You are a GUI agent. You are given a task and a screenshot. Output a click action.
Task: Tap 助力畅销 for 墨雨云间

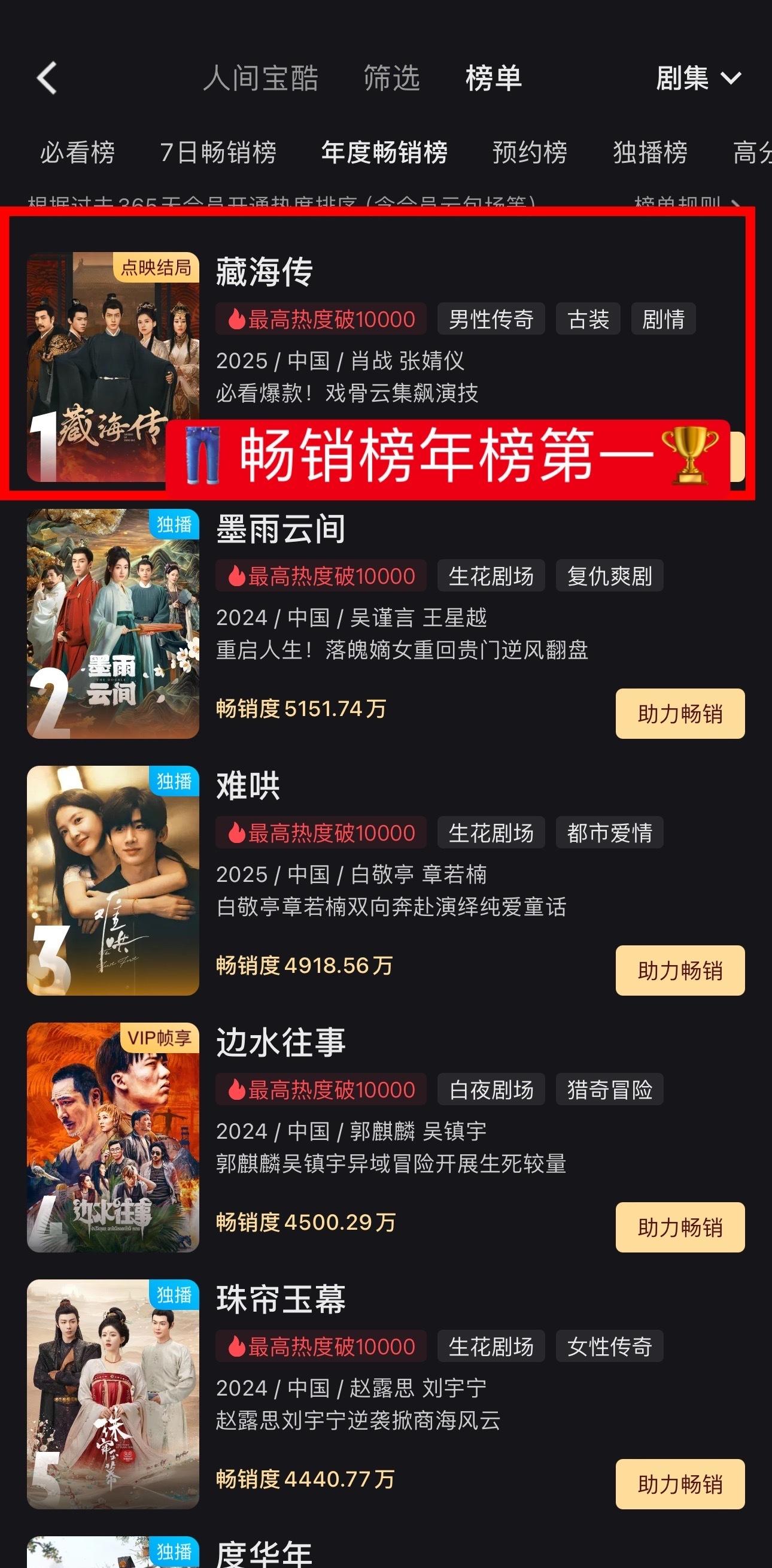pos(679,714)
